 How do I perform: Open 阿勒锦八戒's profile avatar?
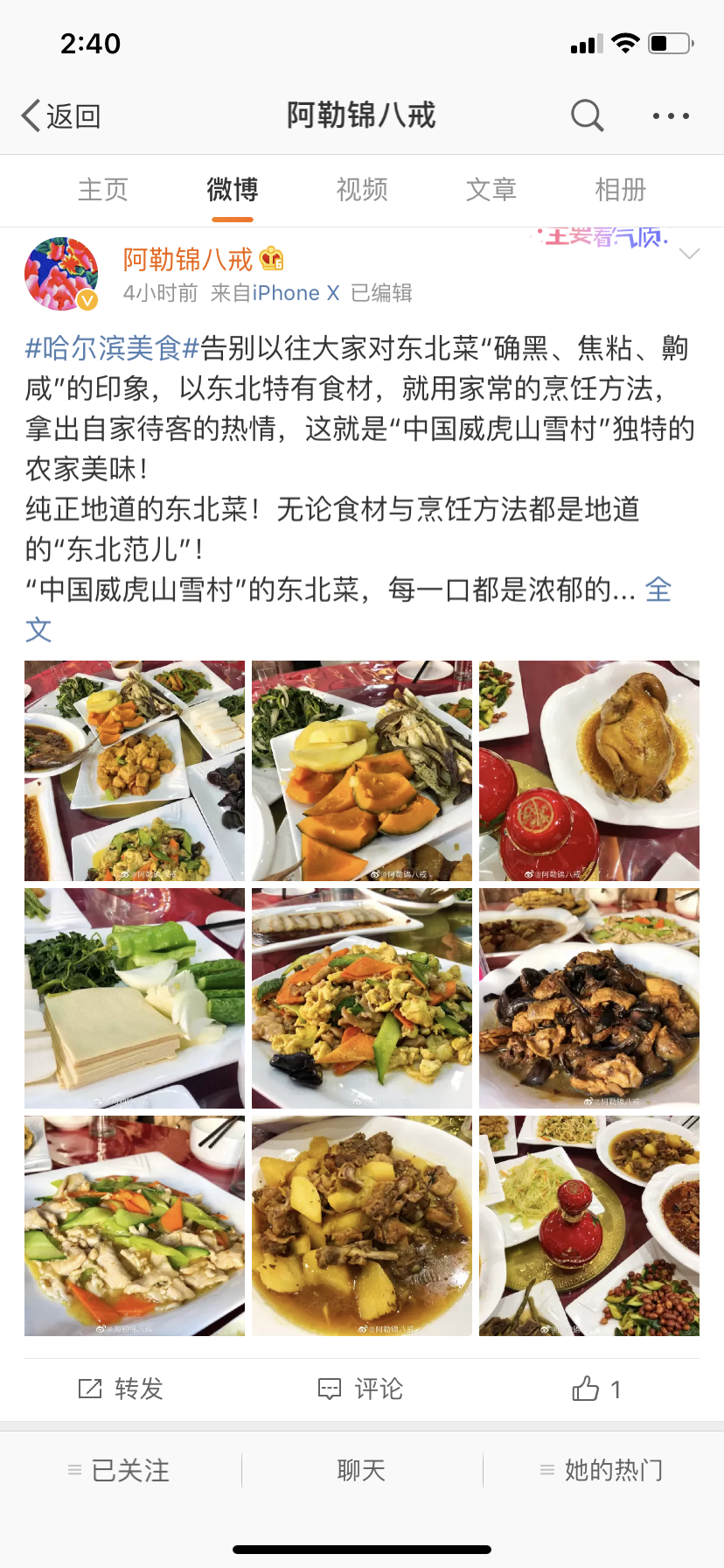tap(61, 274)
